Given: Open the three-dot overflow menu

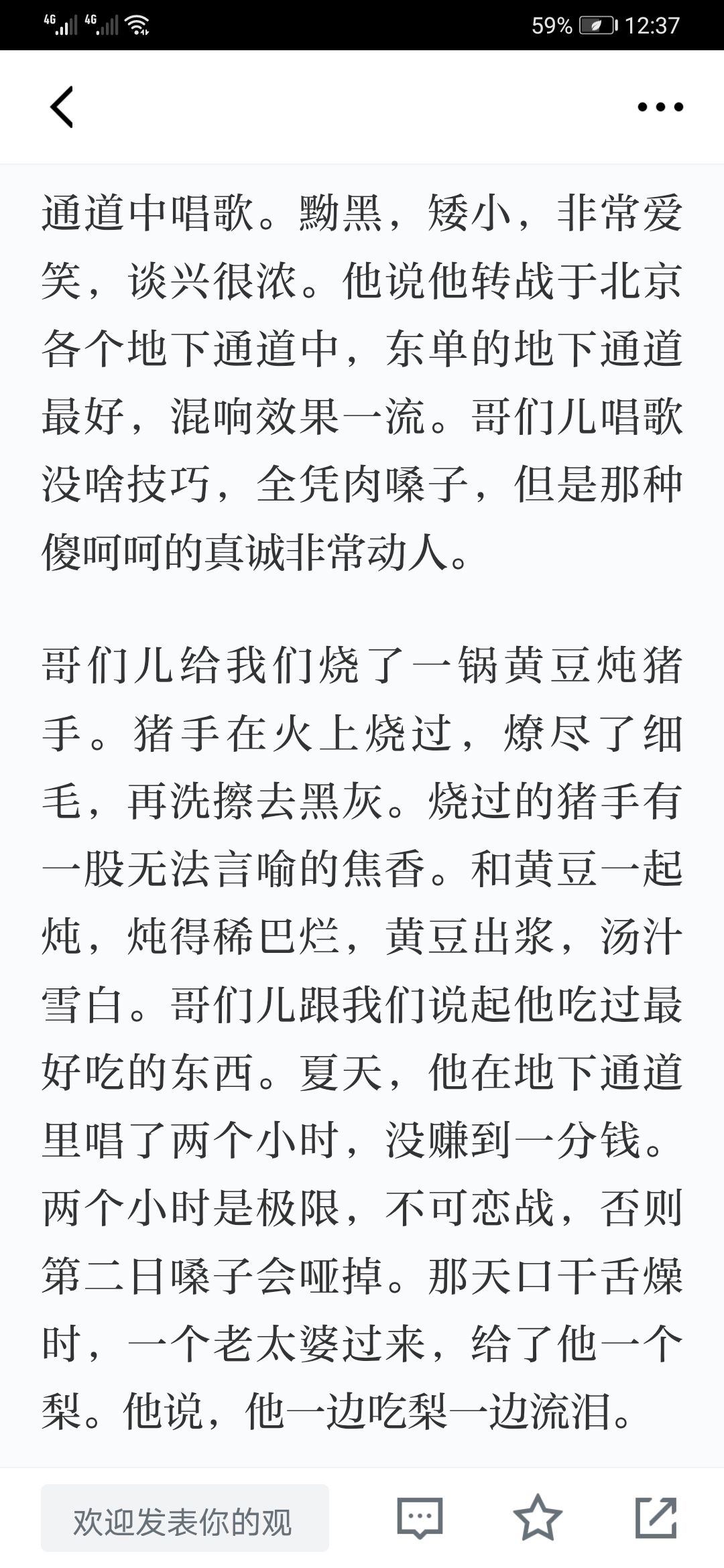Looking at the screenshot, I should (660, 107).
